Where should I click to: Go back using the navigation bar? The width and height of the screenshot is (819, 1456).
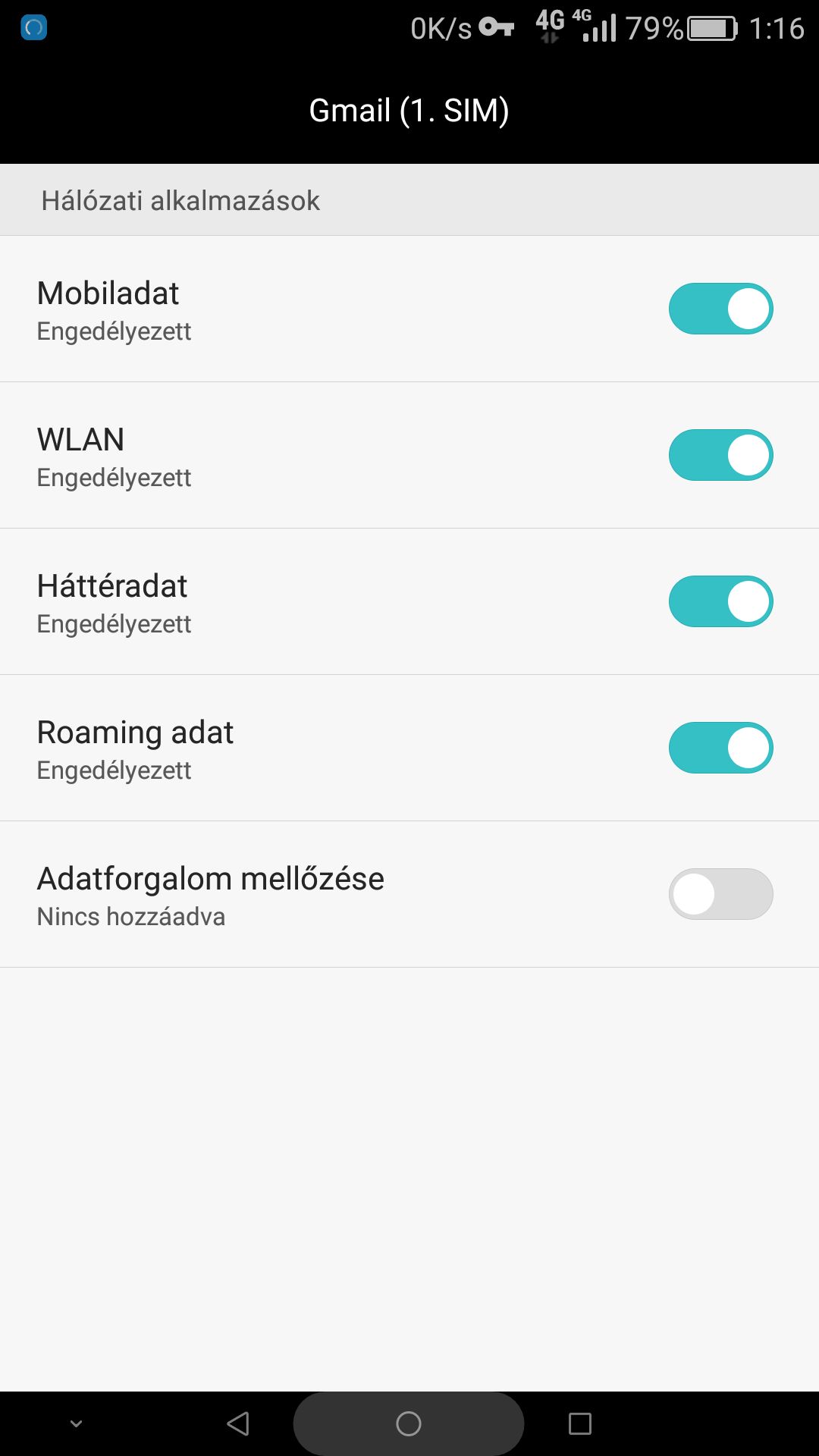click(x=238, y=1423)
